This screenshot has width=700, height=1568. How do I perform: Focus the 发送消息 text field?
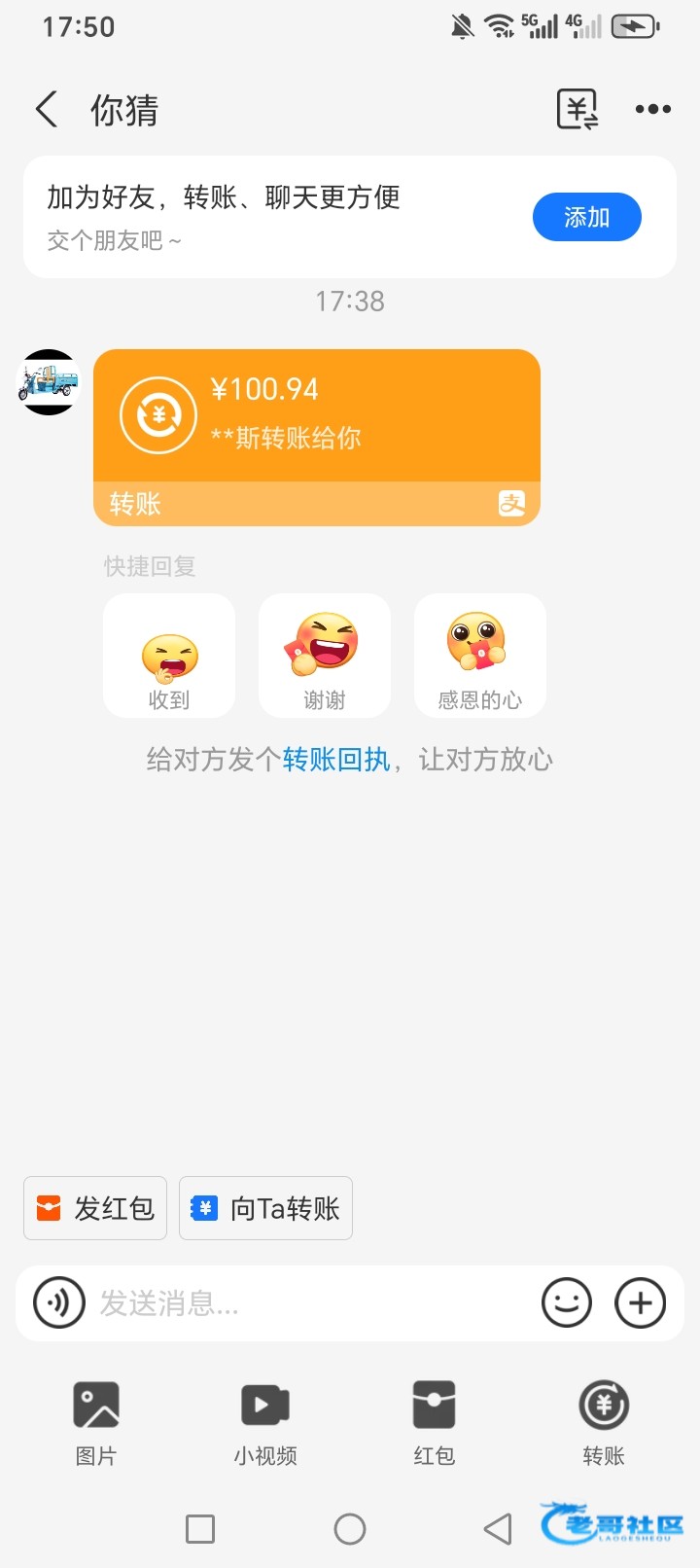coord(311,1302)
